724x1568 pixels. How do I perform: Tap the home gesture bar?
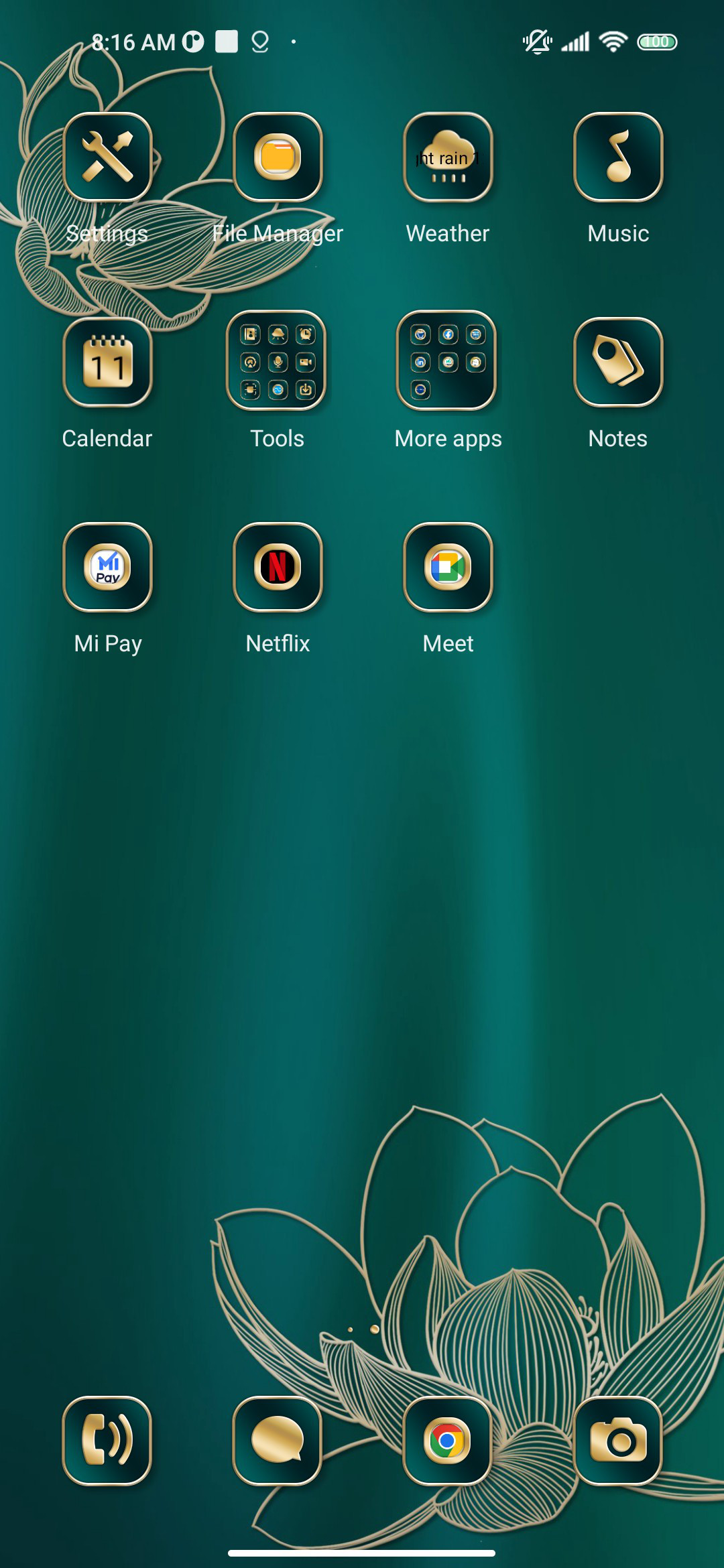click(x=362, y=1553)
